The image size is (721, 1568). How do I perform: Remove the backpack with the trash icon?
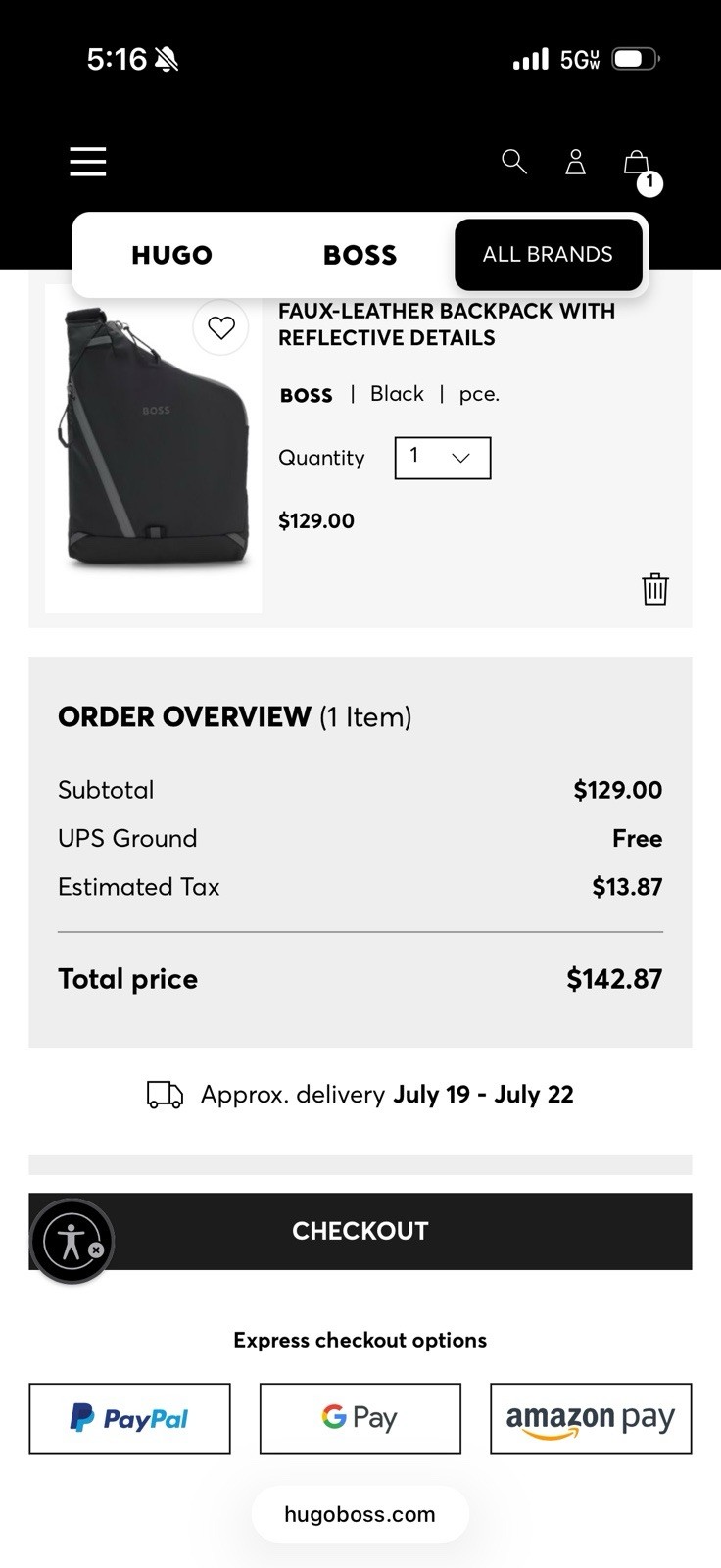point(655,589)
